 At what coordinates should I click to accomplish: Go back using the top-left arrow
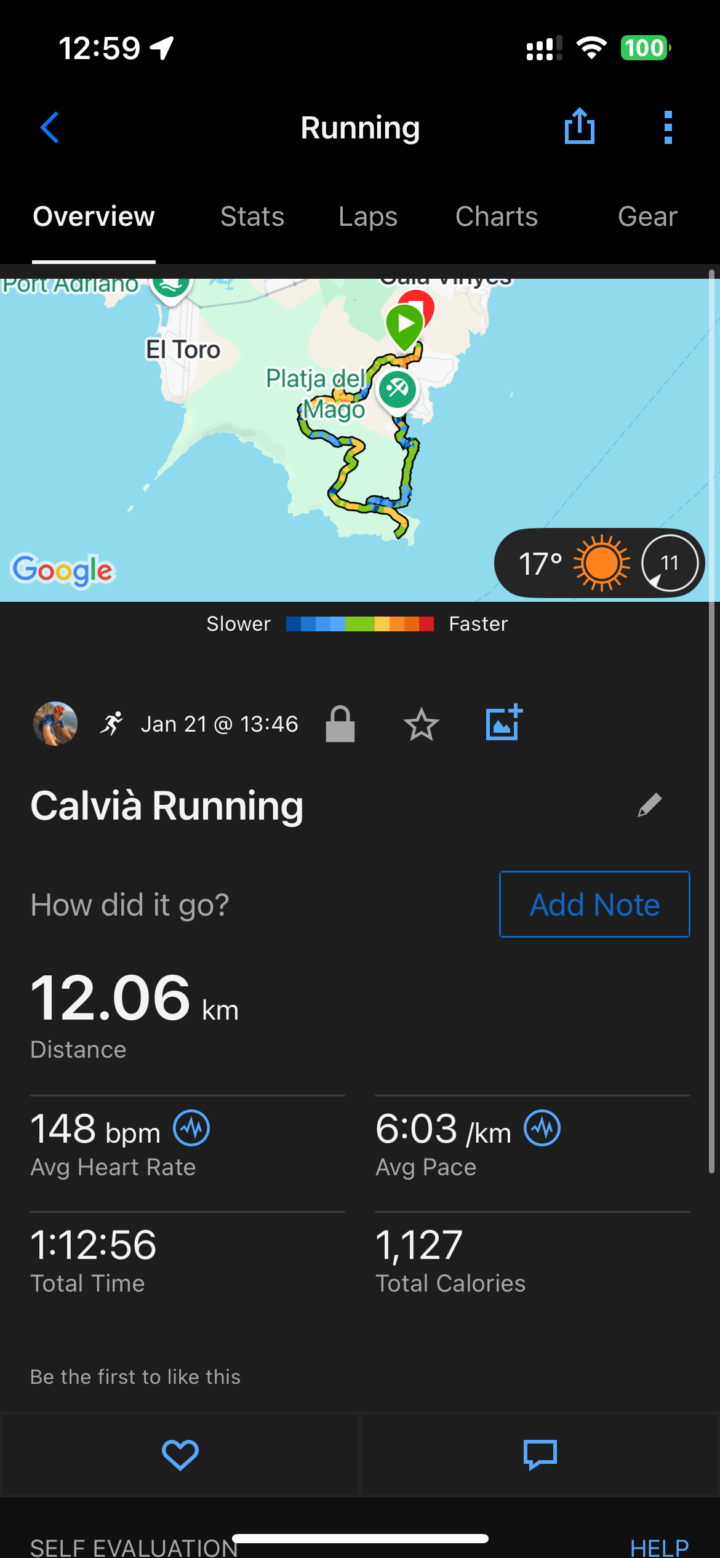click(x=49, y=128)
